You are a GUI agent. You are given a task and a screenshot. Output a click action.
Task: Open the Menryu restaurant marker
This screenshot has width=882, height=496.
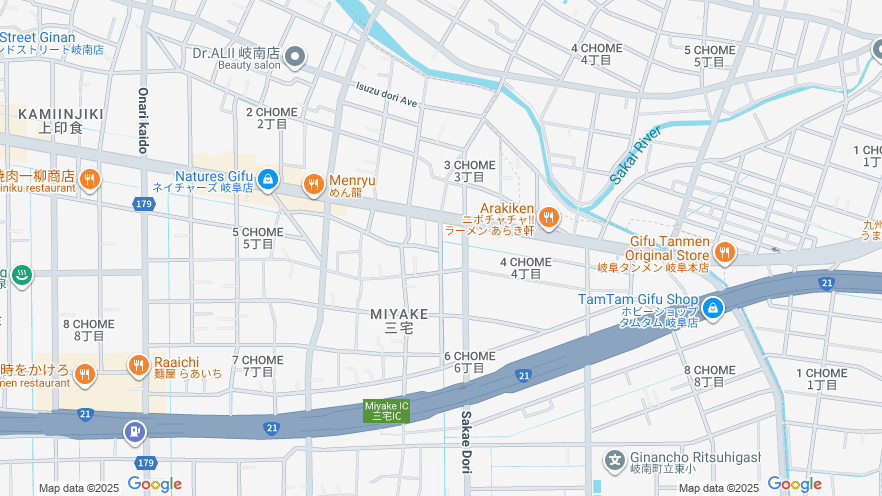coord(314,183)
